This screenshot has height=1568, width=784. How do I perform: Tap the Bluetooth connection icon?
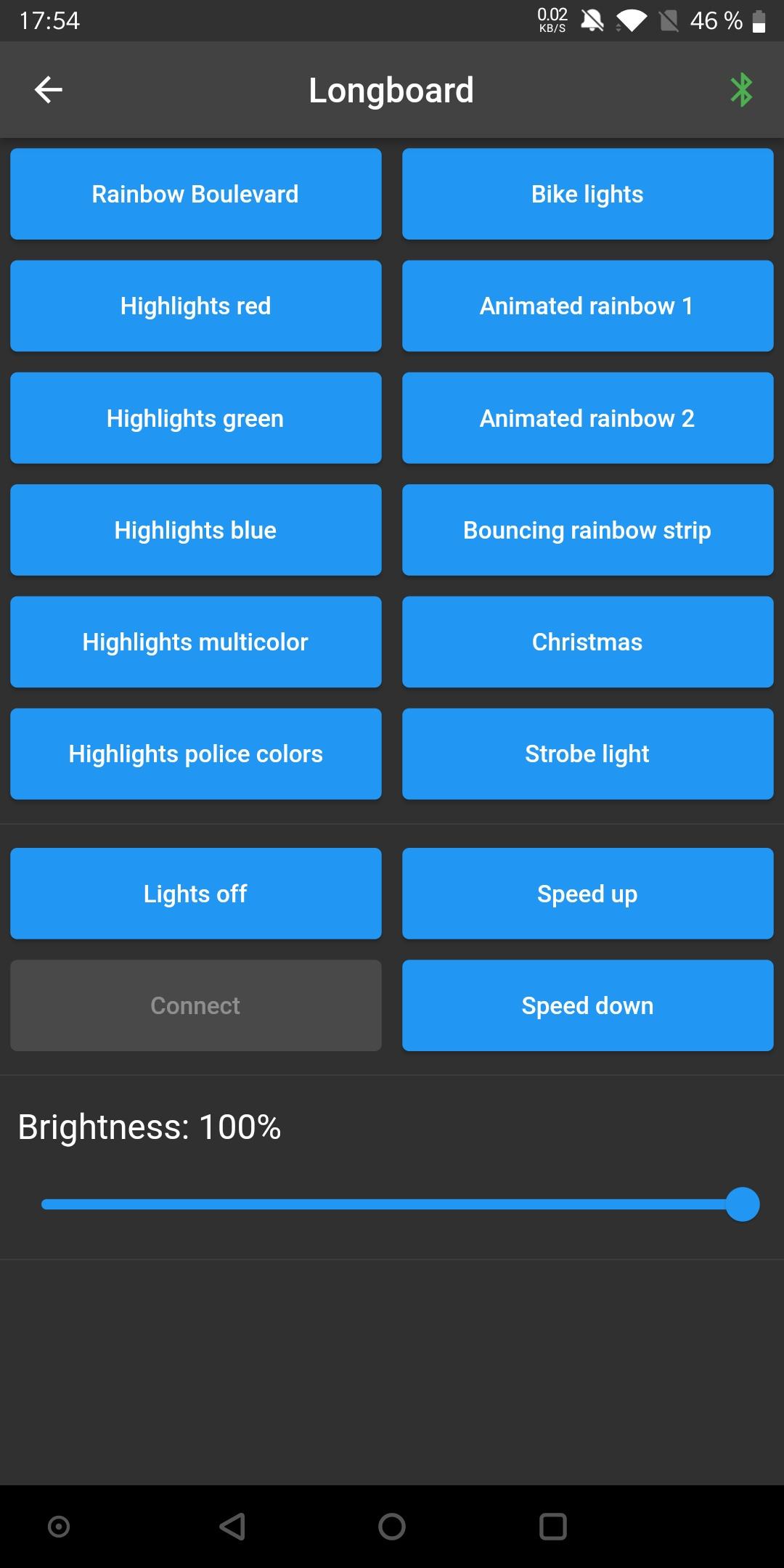point(741,89)
